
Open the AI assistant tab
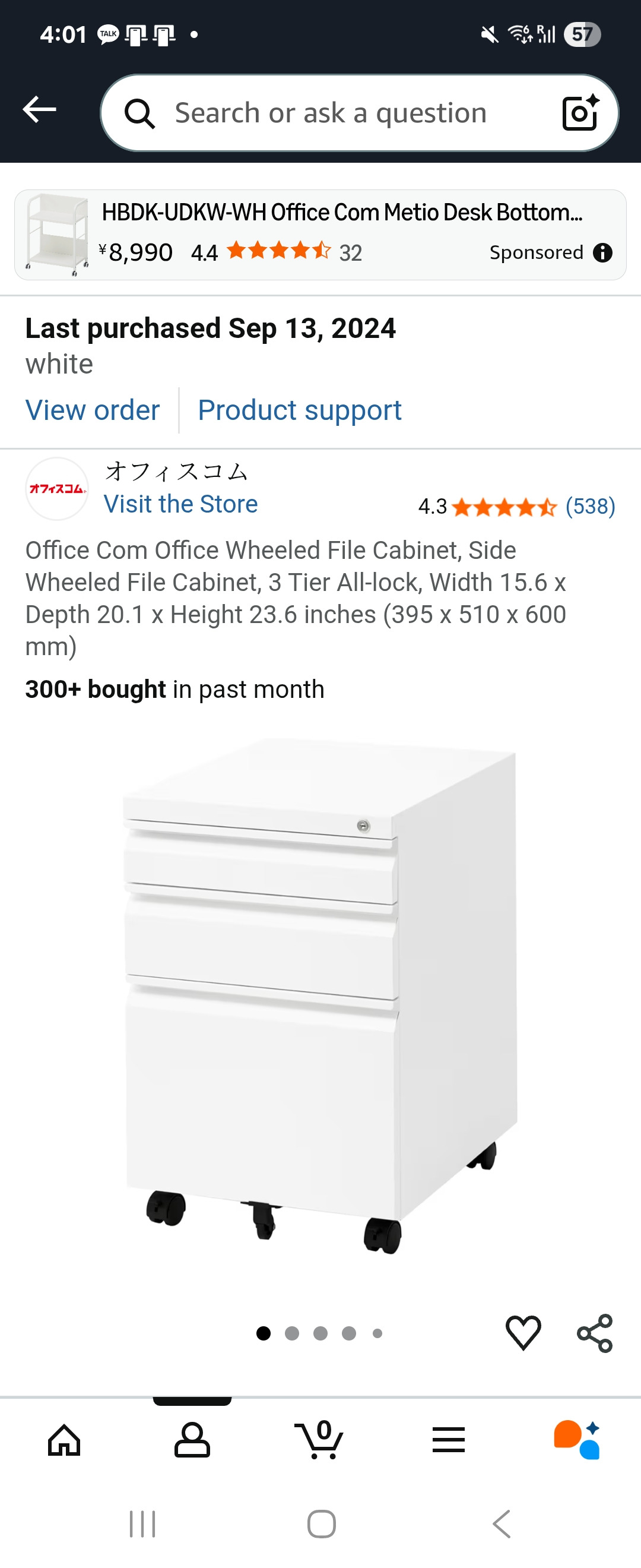(x=576, y=1440)
